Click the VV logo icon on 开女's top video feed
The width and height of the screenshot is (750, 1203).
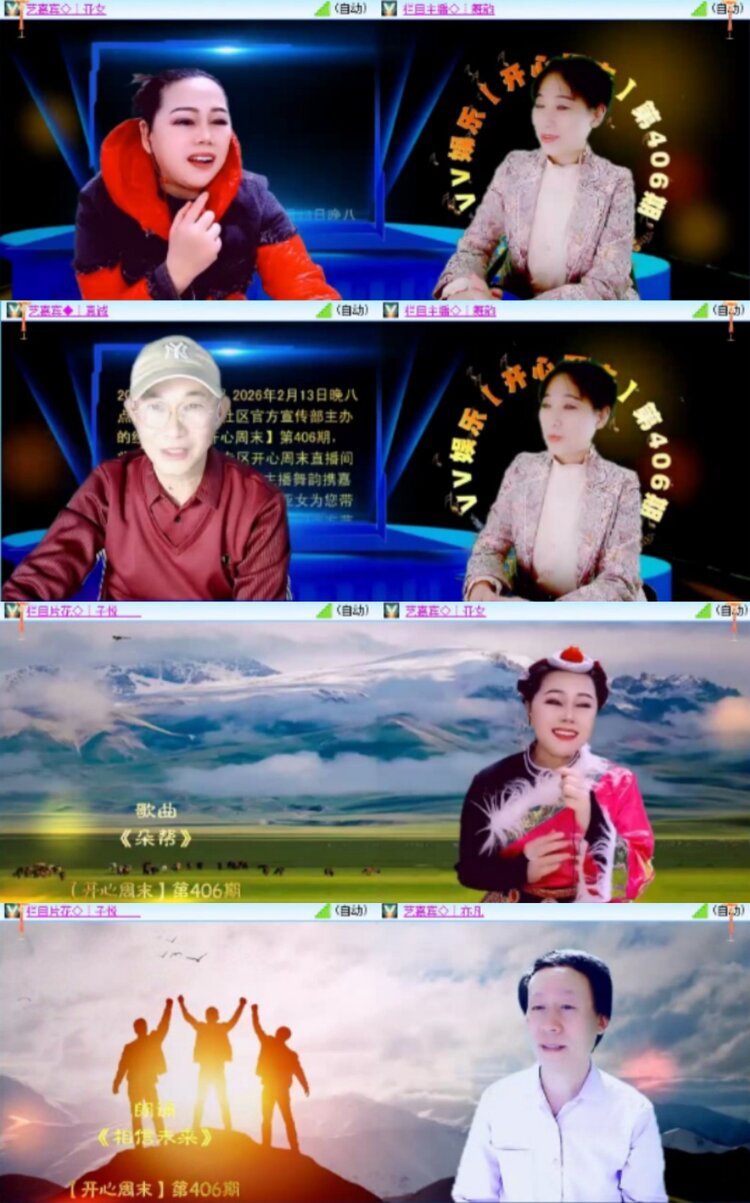[x=10, y=8]
